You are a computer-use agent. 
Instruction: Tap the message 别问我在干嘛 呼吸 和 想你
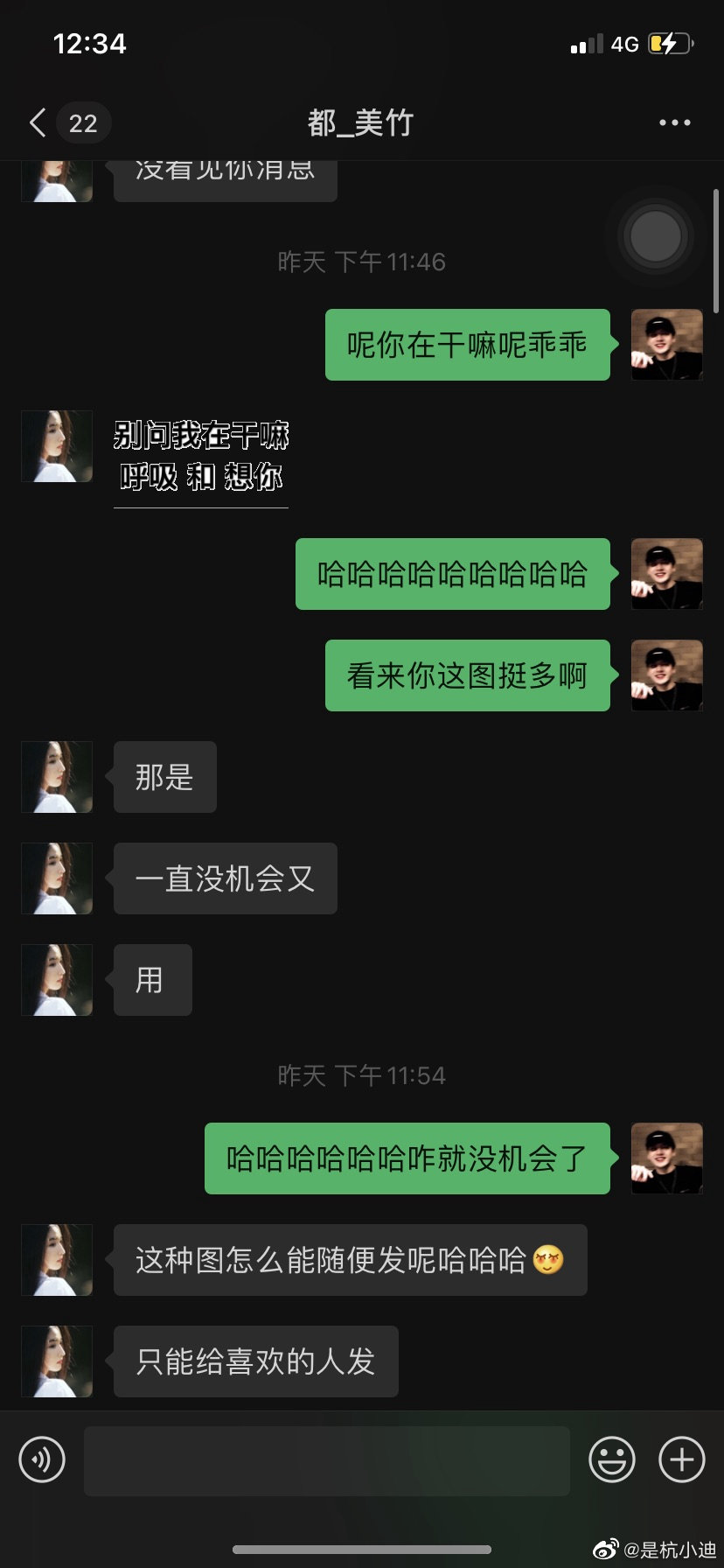click(x=201, y=456)
